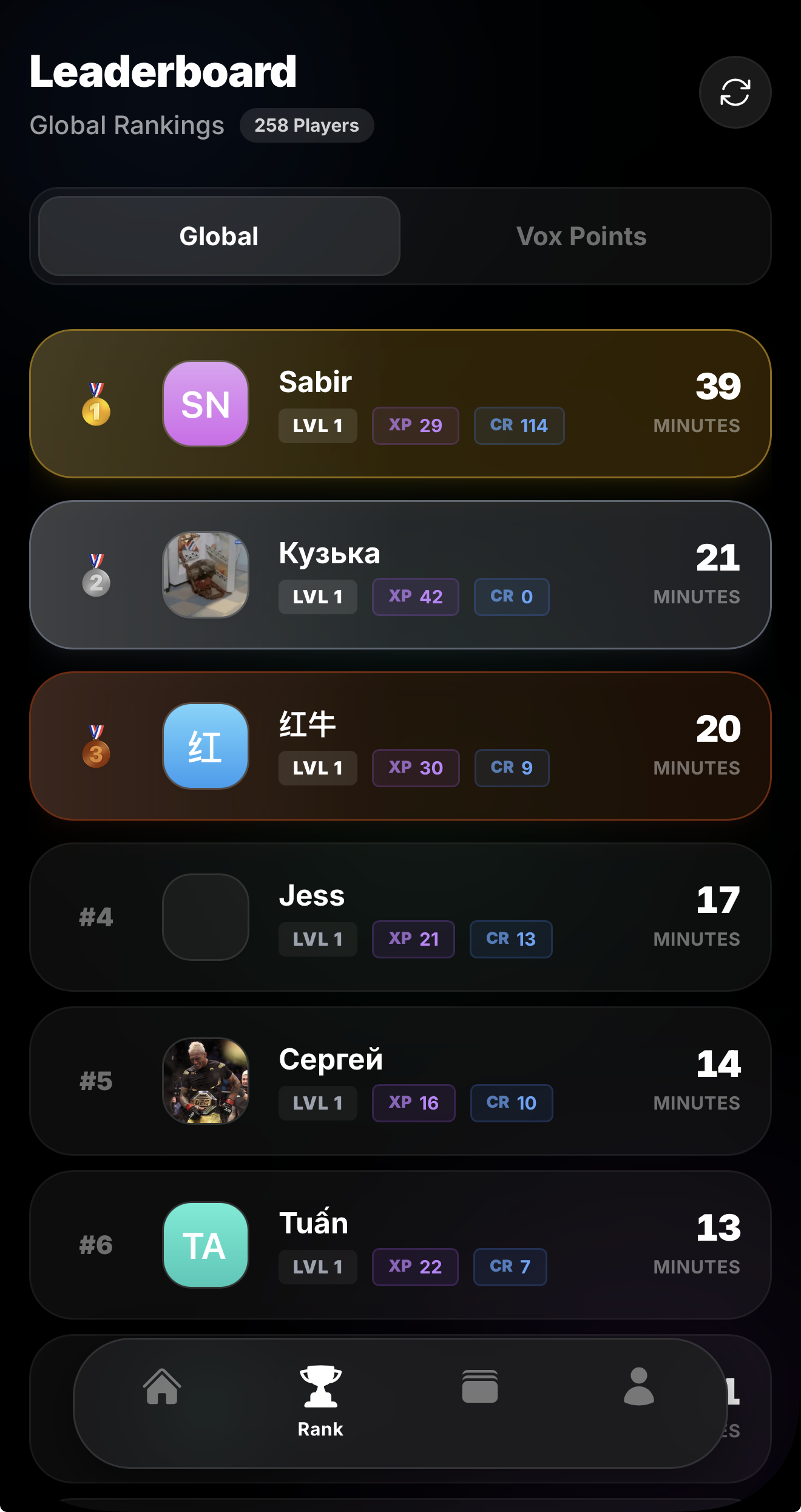801x1512 pixels.
Task: Tap the CR 114 badge on Sabir's row
Action: [x=519, y=425]
